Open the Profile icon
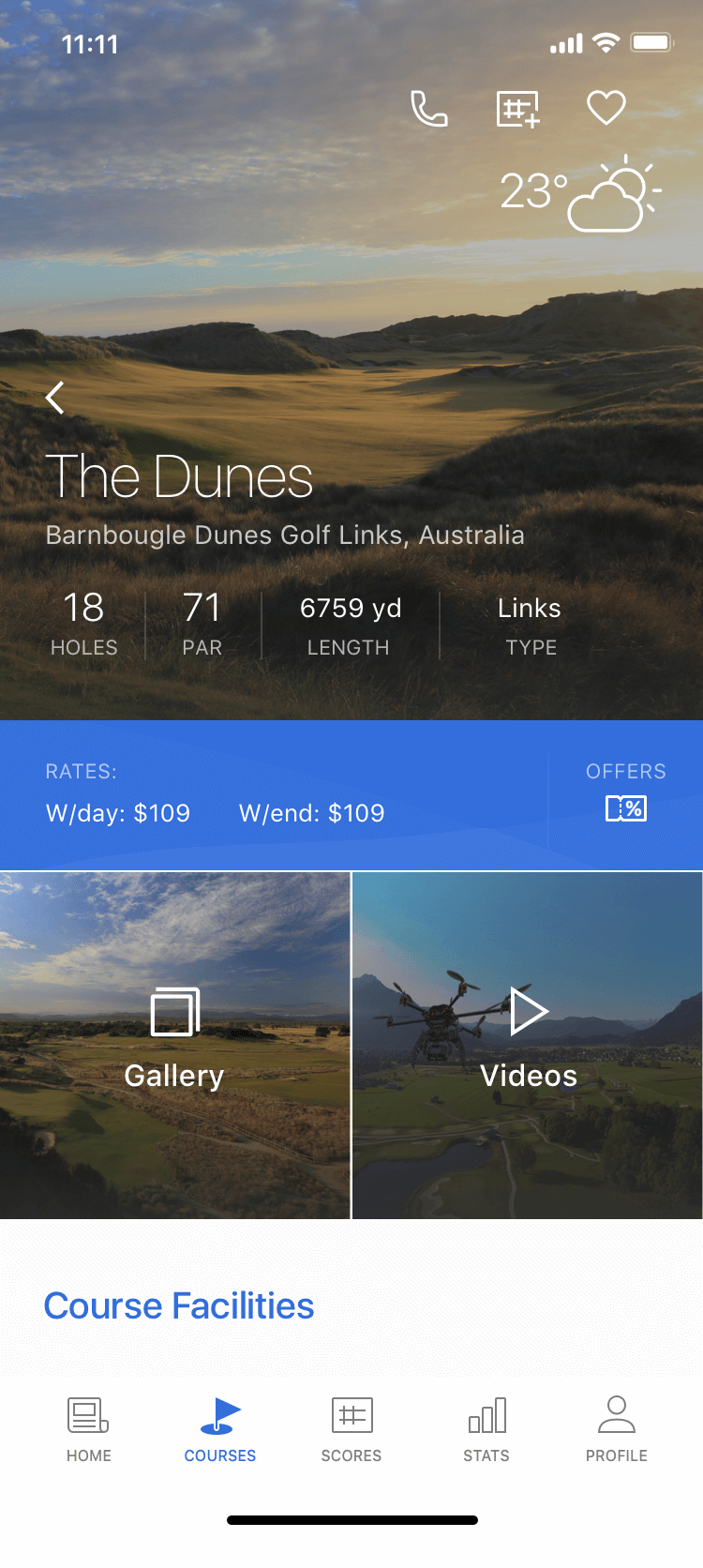 (x=616, y=1416)
